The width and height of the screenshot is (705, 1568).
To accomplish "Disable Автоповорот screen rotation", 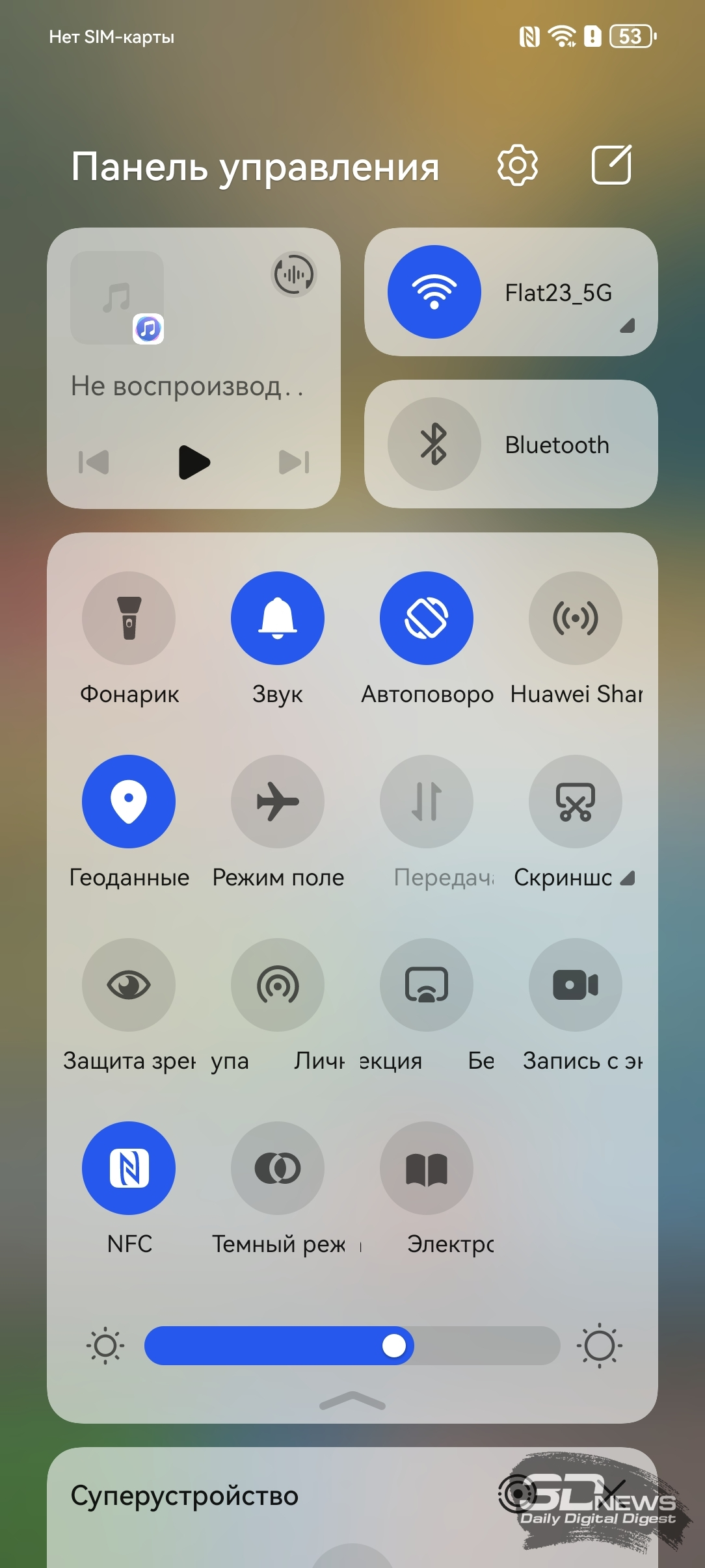I will tap(427, 618).
